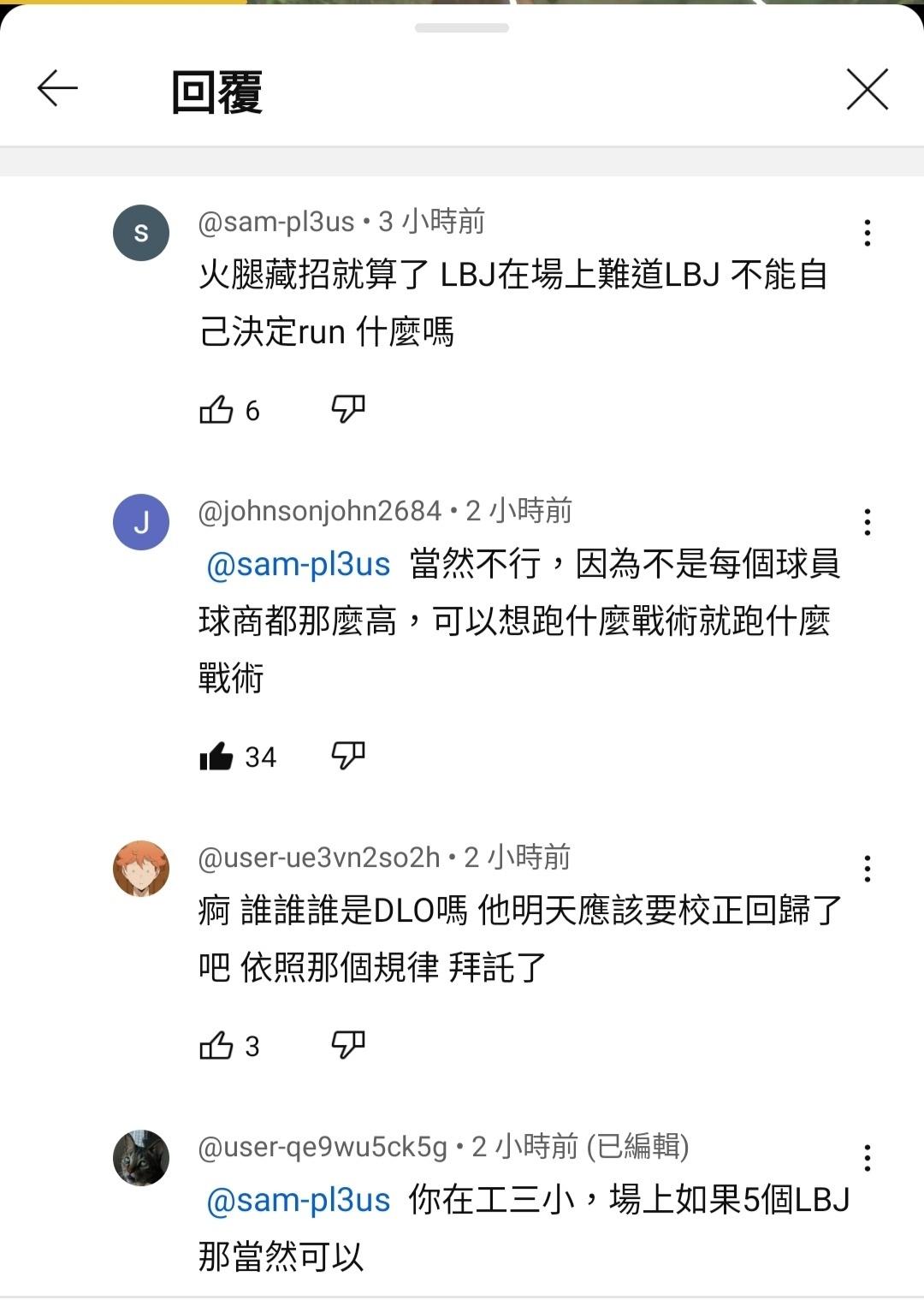Open the options menu for @user-qe9wu5ck5g's reply
Viewport: 924px width, 1300px height.
pos(867,1158)
